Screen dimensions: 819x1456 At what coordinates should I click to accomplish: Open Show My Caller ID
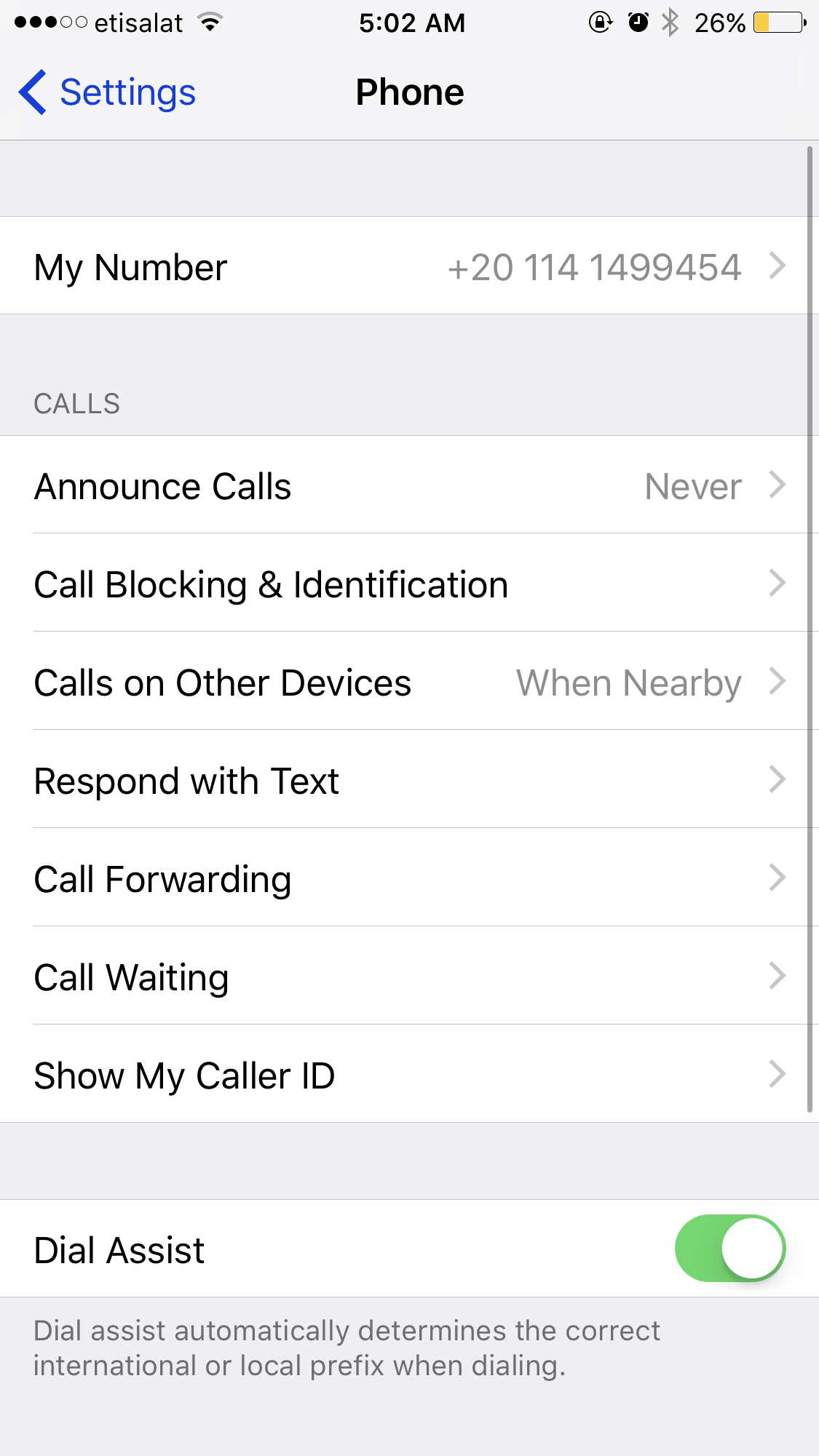click(408, 1075)
